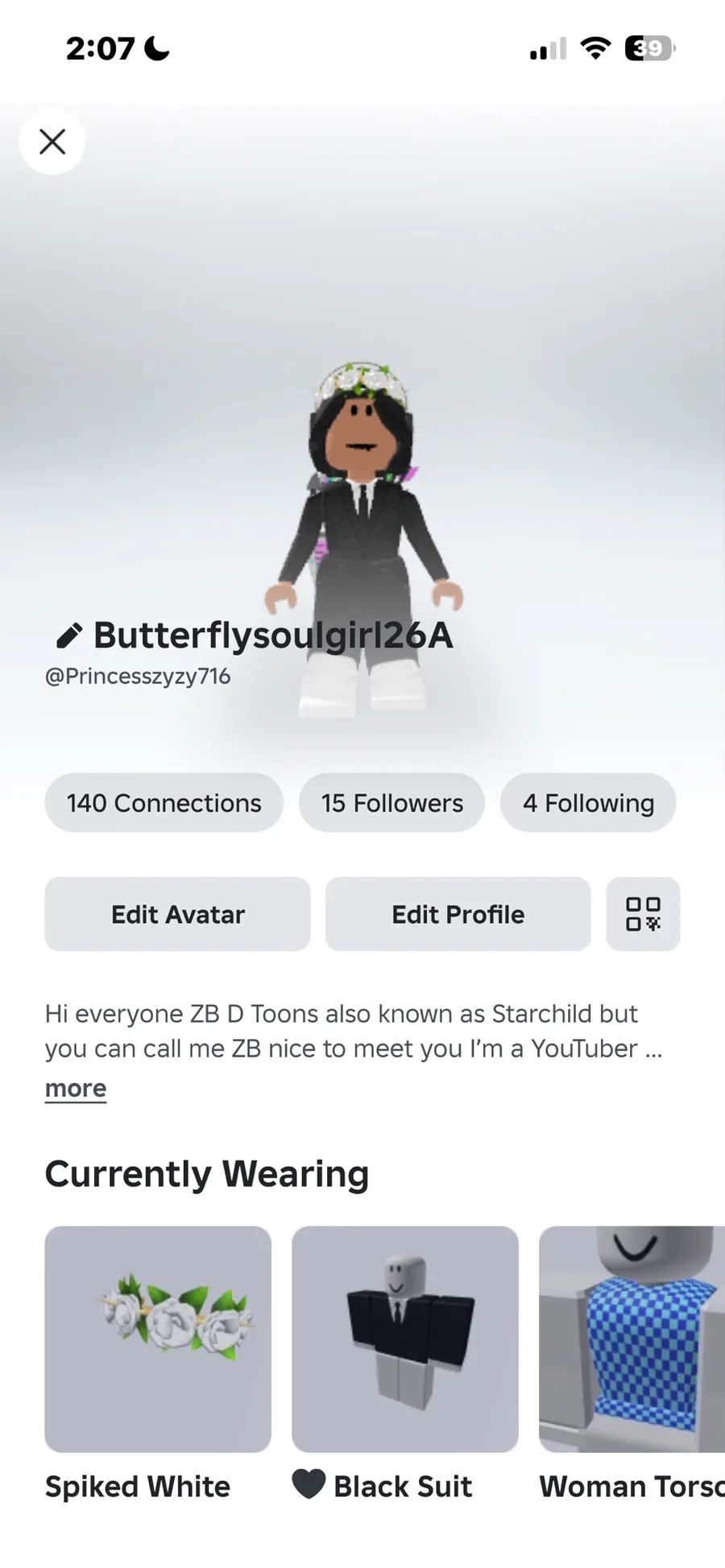
Task: Open the profile QR code
Action: point(643,914)
